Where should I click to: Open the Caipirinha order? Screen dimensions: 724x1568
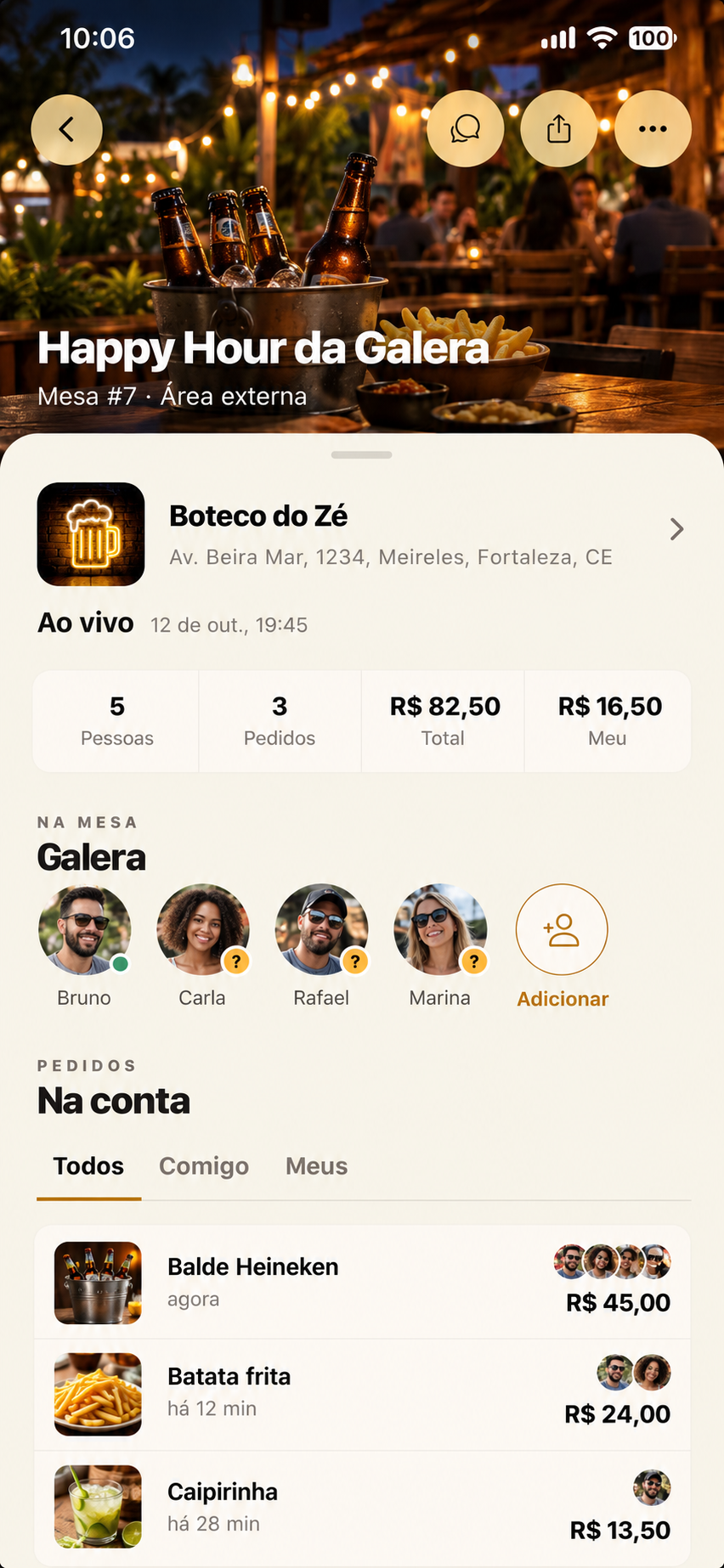coord(362,1507)
